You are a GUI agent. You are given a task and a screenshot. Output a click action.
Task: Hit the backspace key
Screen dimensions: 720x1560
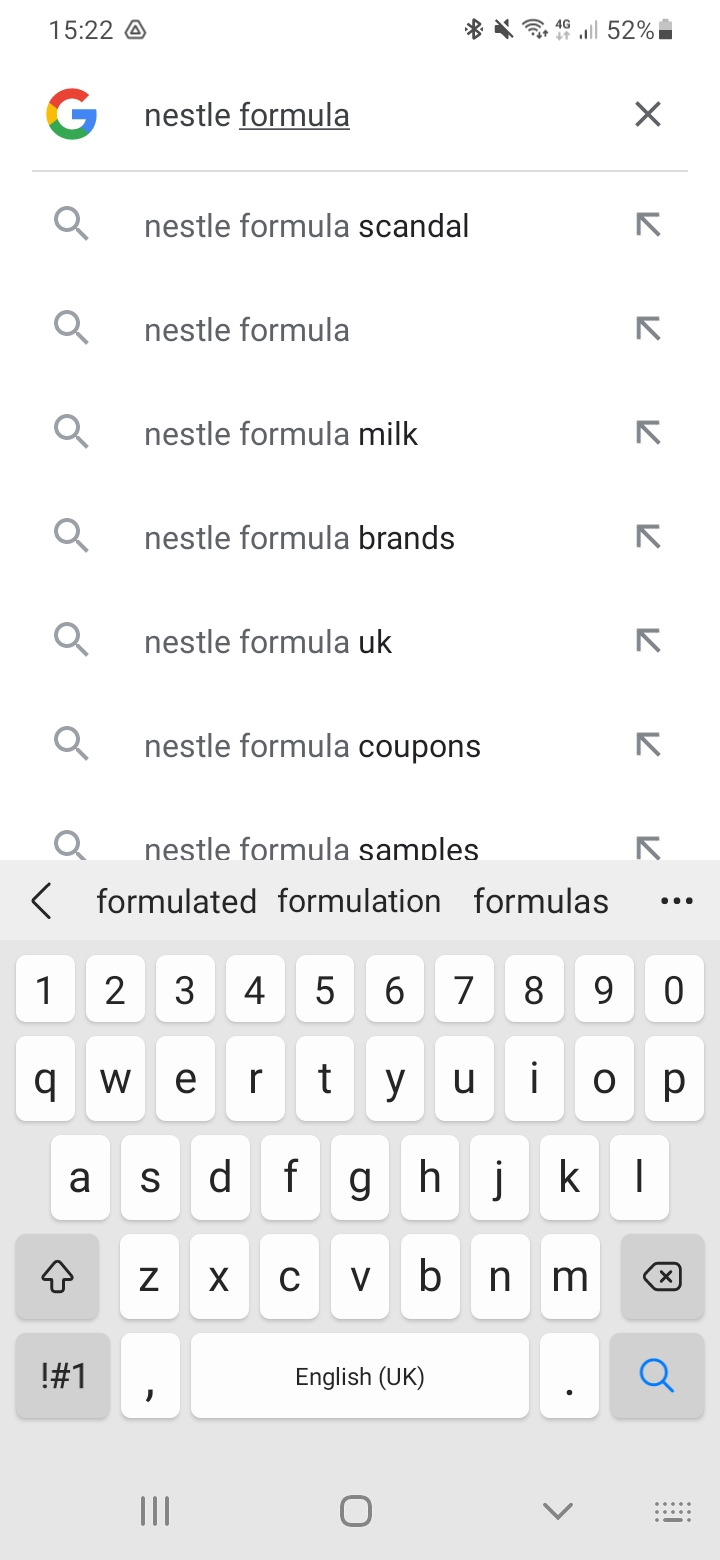click(x=661, y=1277)
